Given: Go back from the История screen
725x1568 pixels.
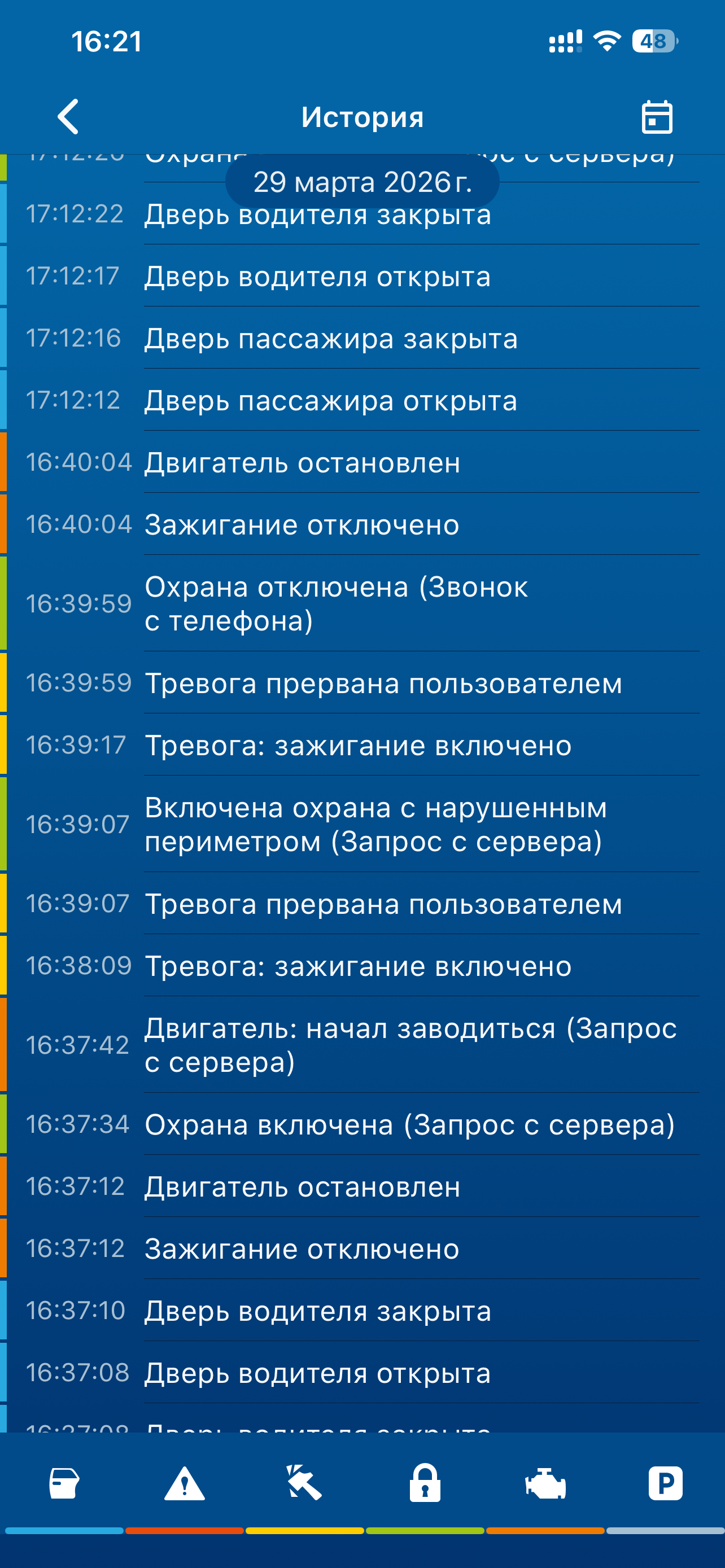Looking at the screenshot, I should [68, 116].
